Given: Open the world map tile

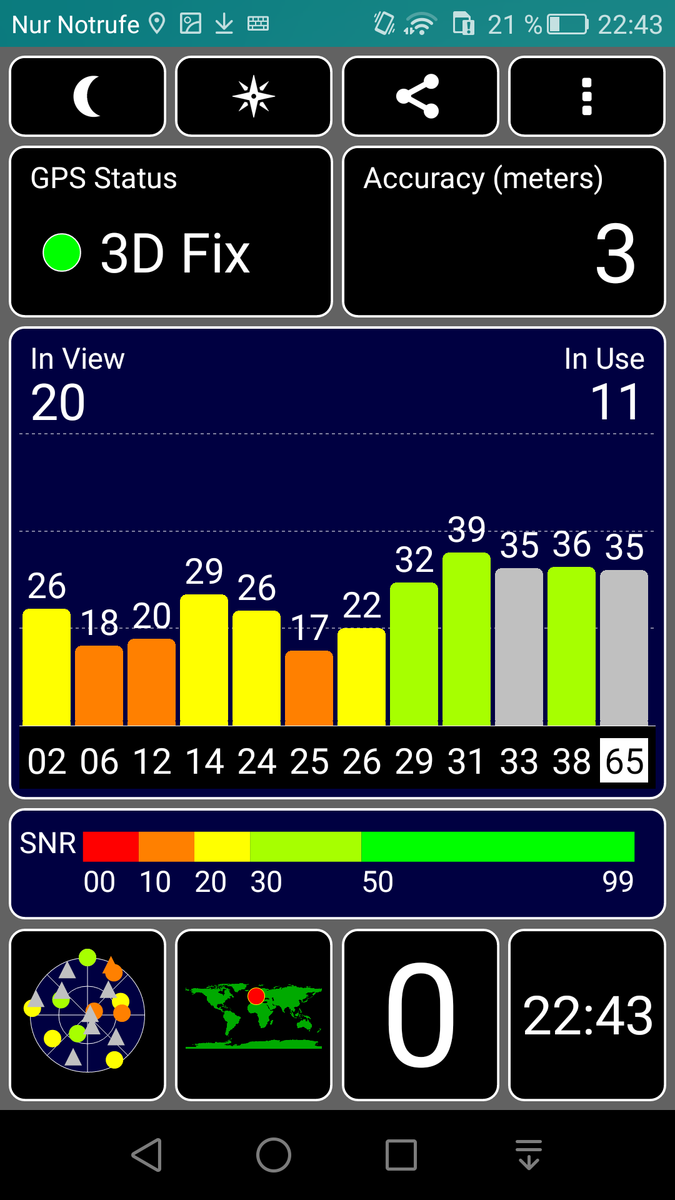Looking at the screenshot, I should point(254,1015).
